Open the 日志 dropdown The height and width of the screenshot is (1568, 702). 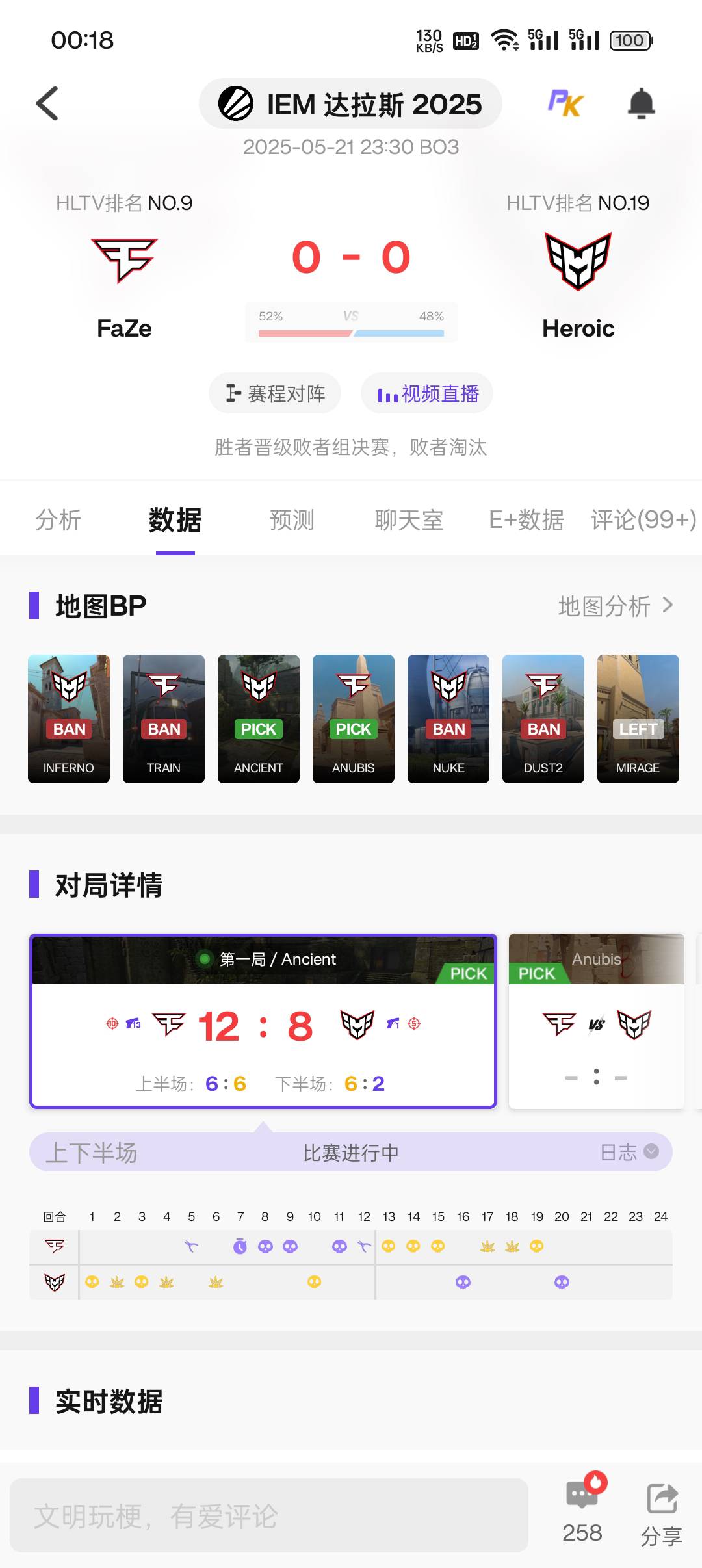(x=628, y=1152)
